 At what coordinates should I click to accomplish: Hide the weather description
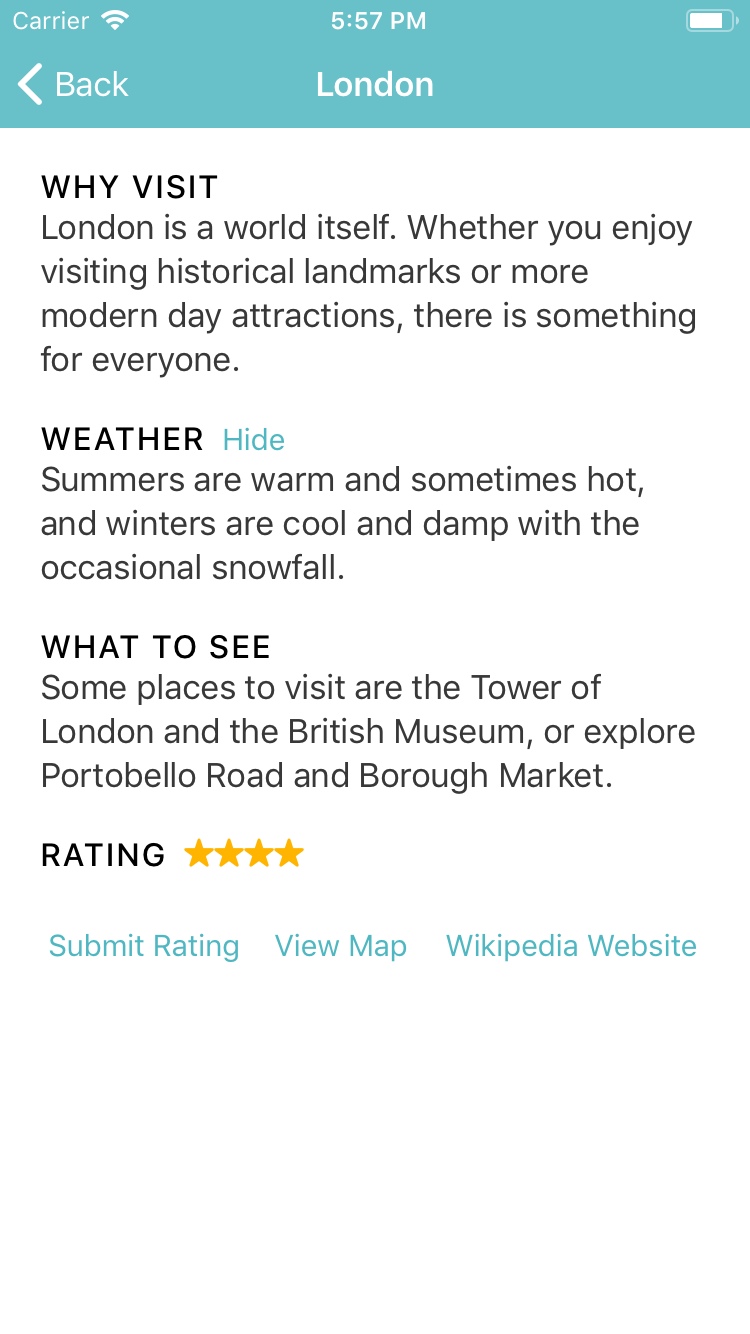coord(253,440)
